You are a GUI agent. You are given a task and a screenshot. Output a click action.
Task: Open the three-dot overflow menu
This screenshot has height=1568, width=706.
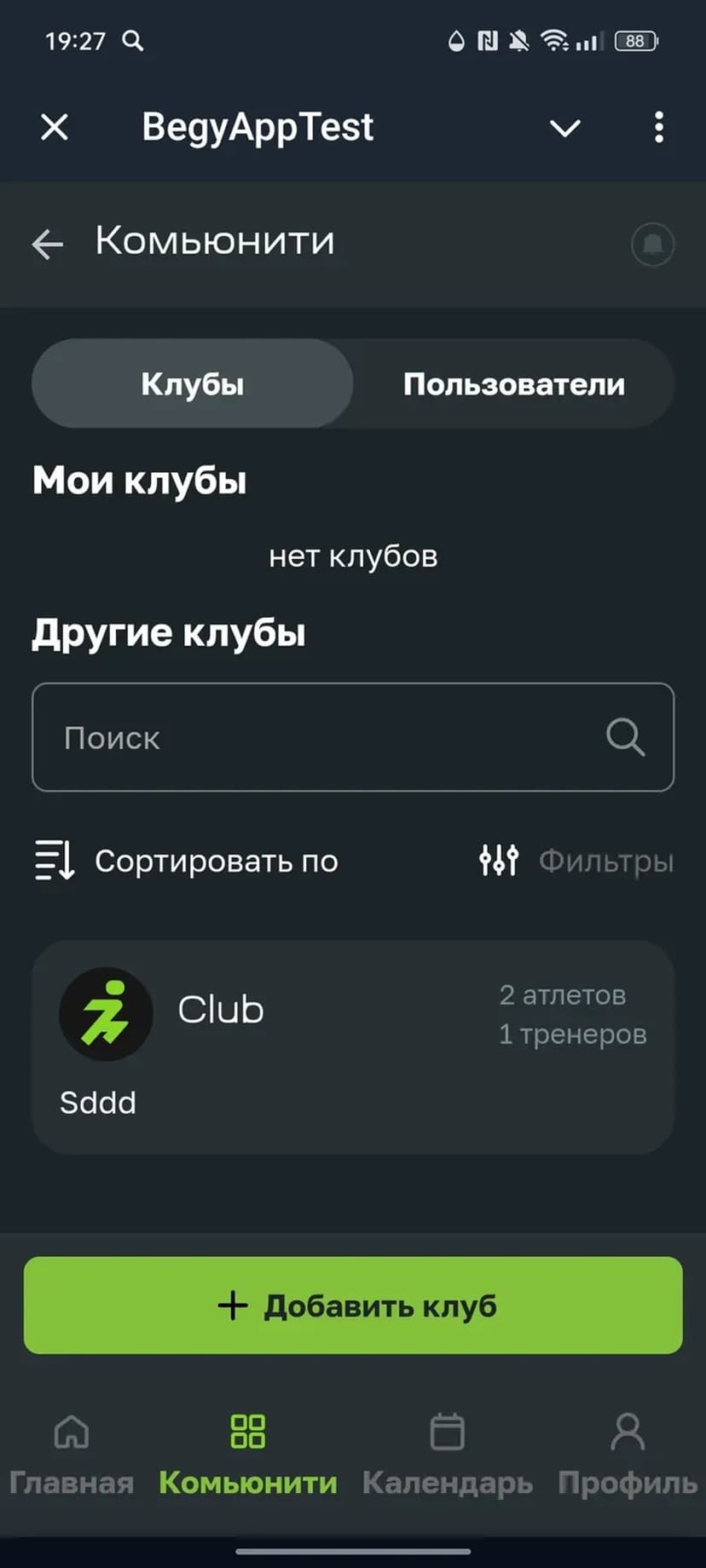pyautogui.click(x=658, y=128)
